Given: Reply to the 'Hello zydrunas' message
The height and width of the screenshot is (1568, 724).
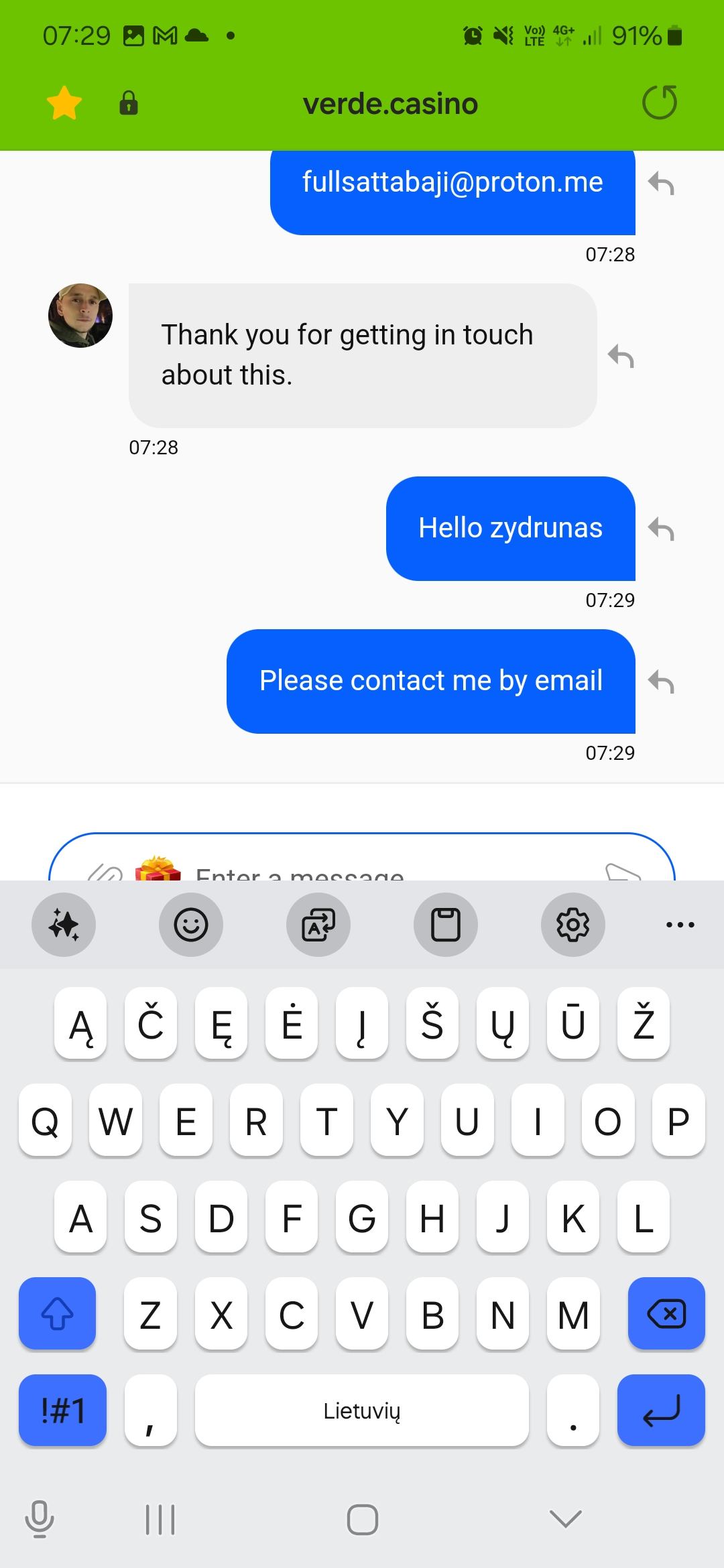Looking at the screenshot, I should 661,529.
